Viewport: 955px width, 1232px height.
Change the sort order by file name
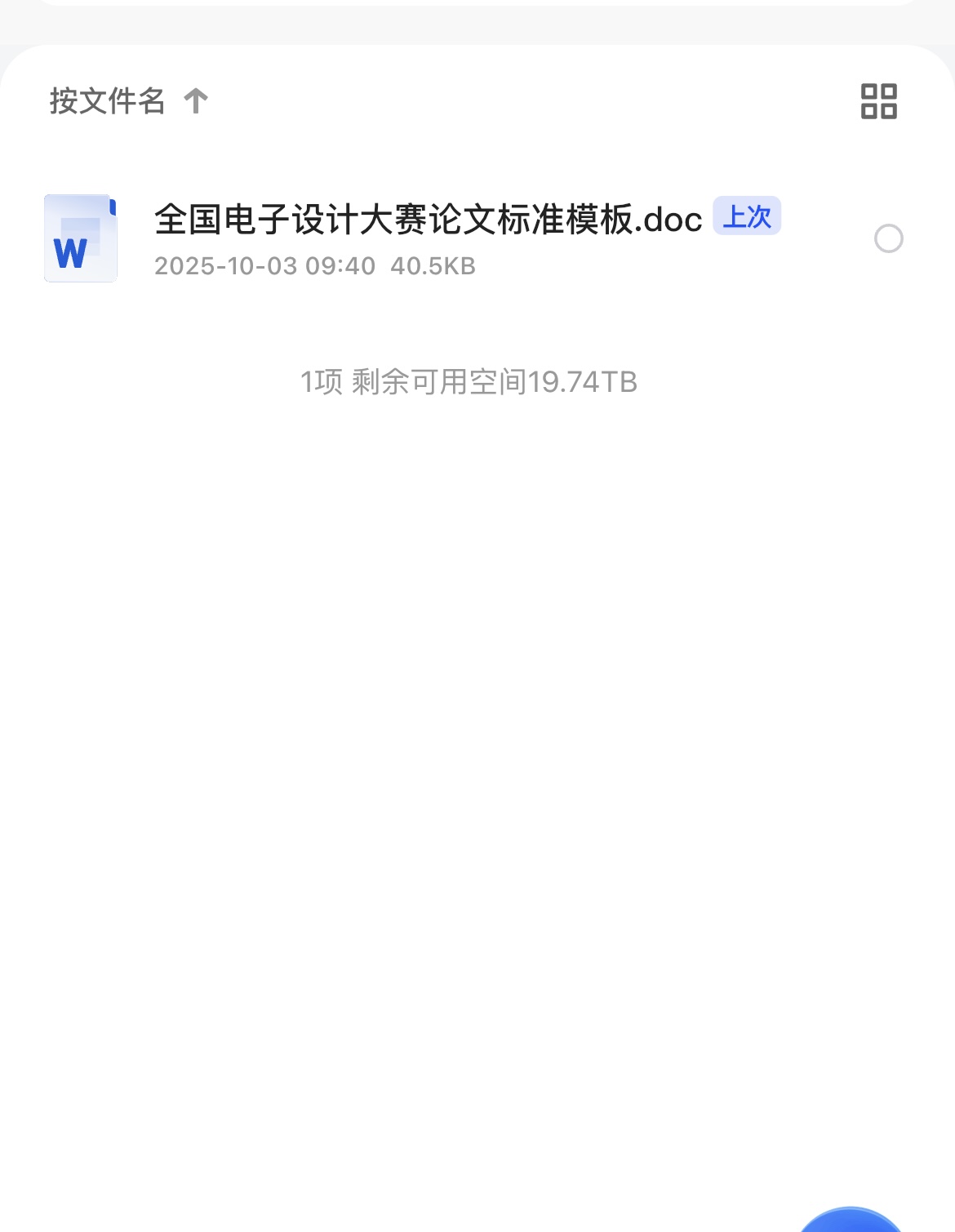coord(128,101)
